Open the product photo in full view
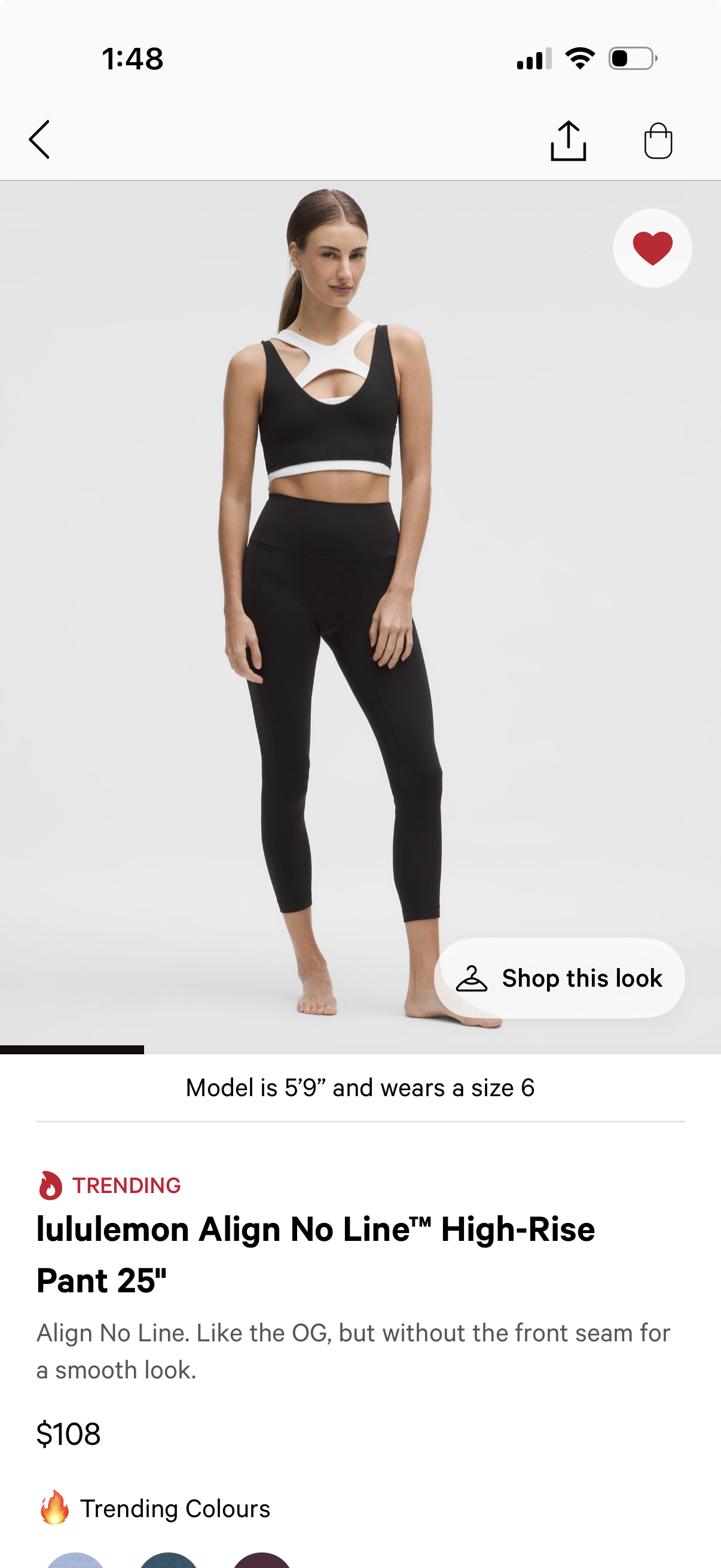The width and height of the screenshot is (721, 1568). pyautogui.click(x=341, y=609)
